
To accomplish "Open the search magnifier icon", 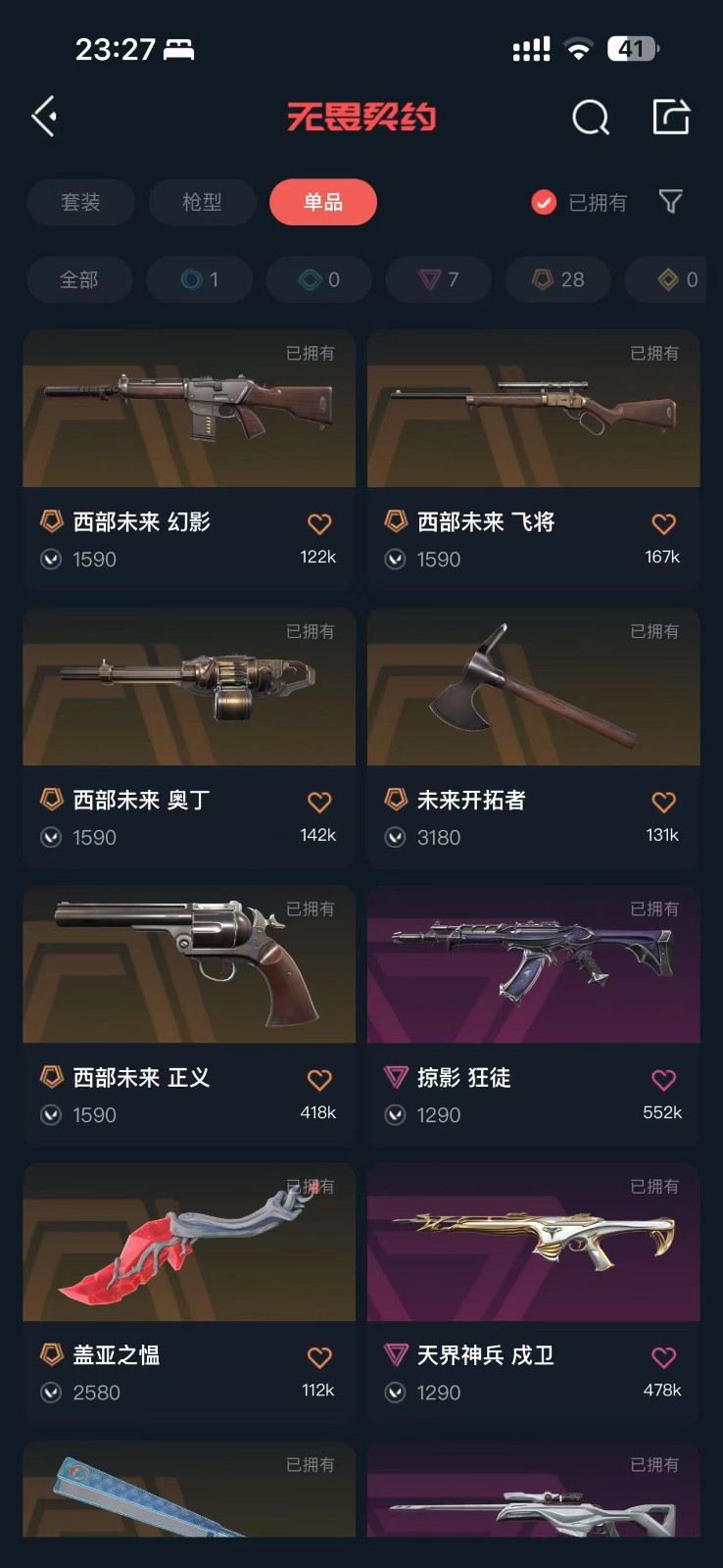I will point(590,118).
